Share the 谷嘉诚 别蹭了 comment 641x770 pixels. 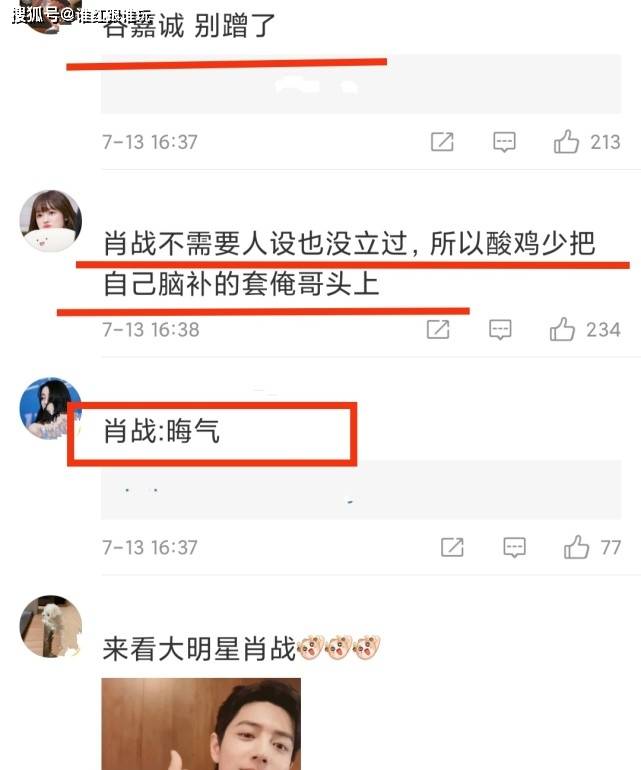442,142
